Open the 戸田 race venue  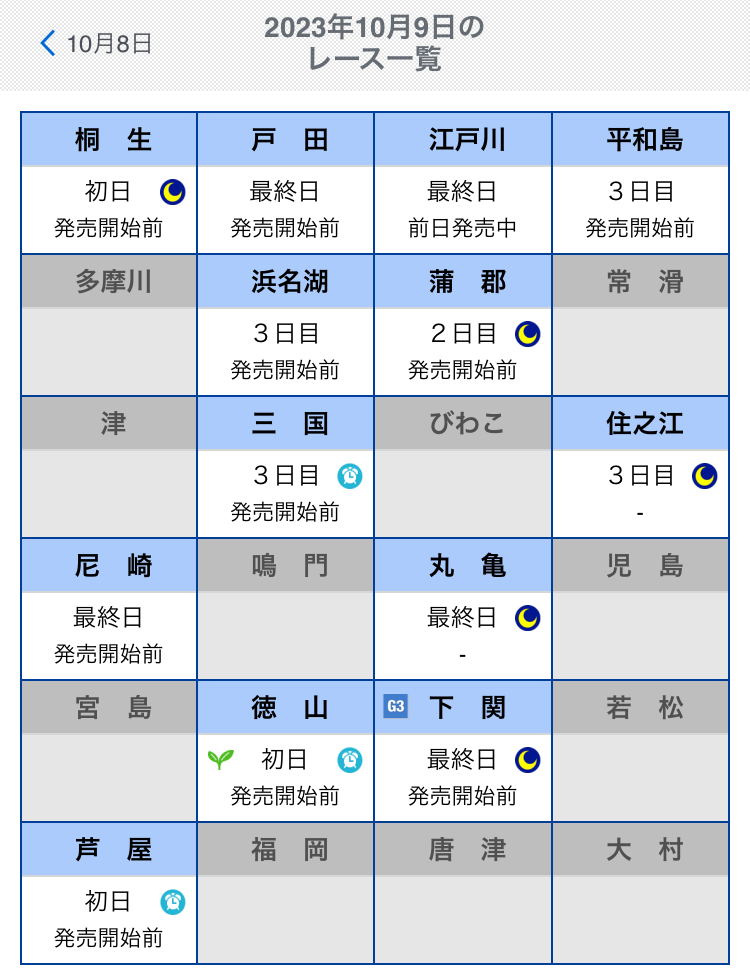pyautogui.click(x=286, y=183)
